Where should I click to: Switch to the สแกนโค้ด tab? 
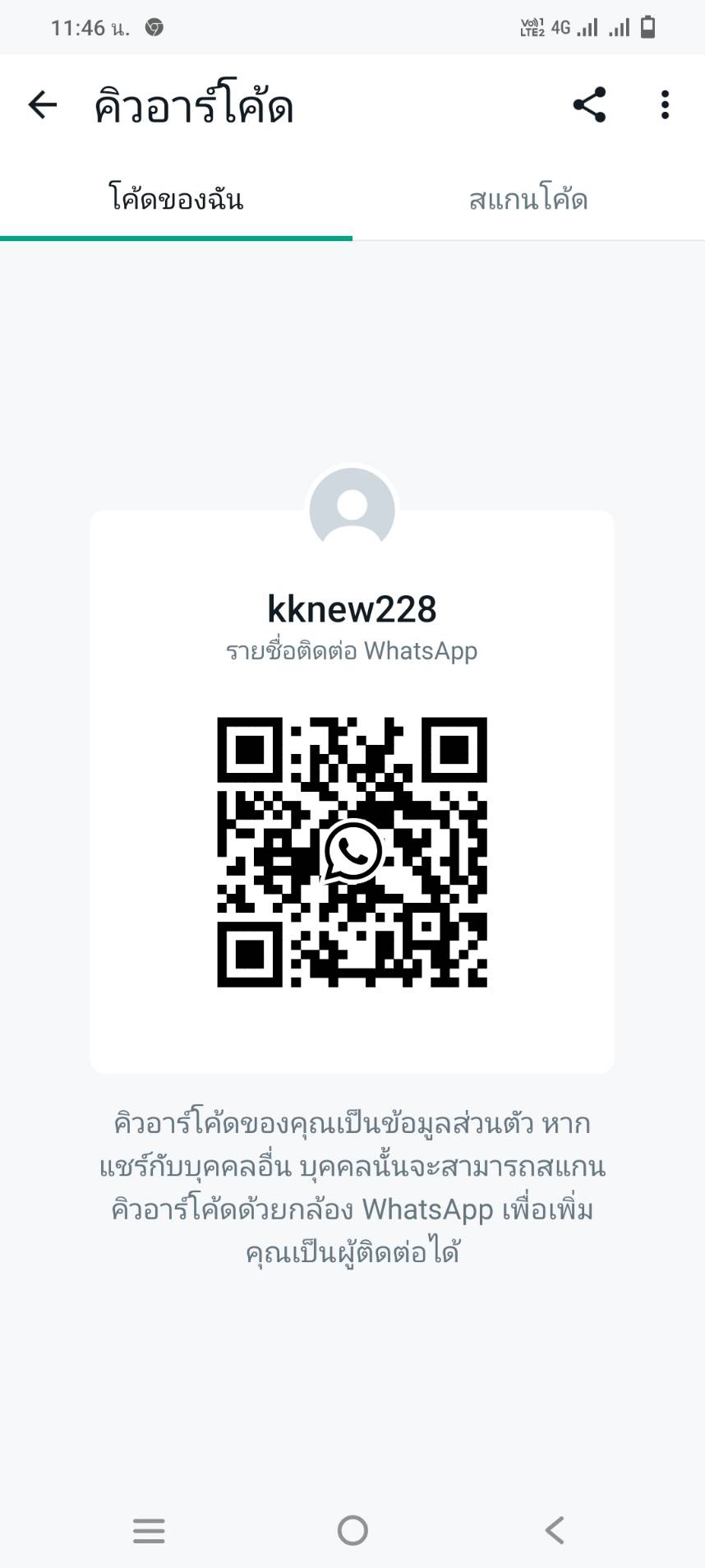pos(528,199)
